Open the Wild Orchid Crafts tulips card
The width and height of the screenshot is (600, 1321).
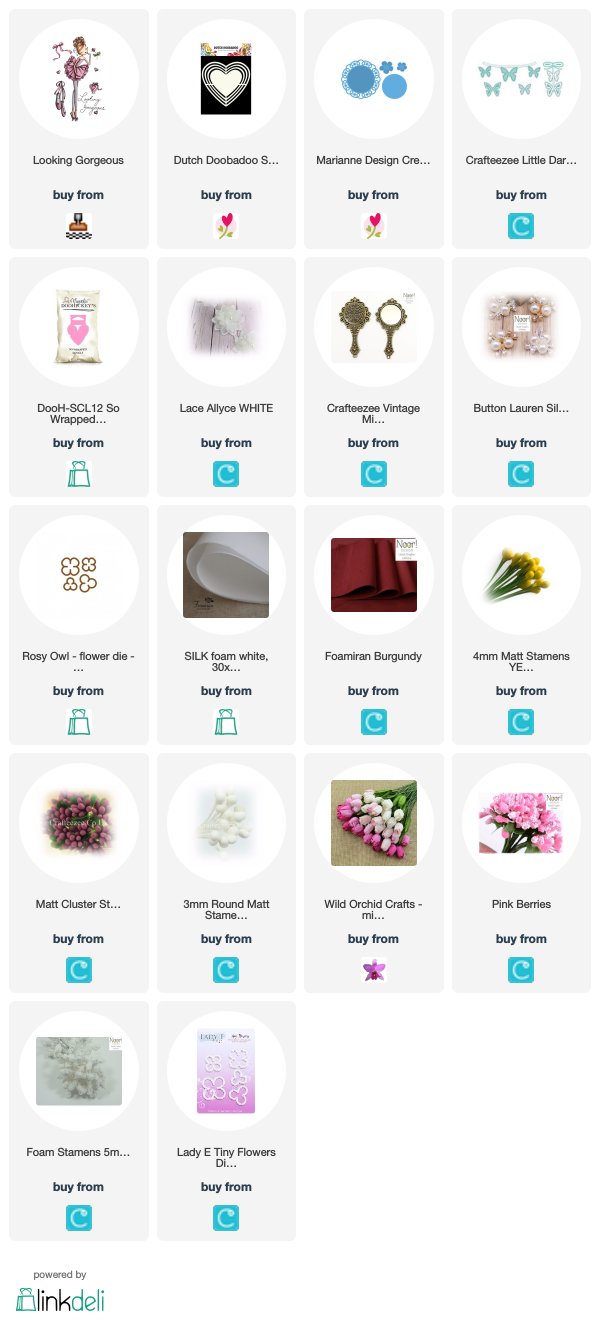coord(373,873)
